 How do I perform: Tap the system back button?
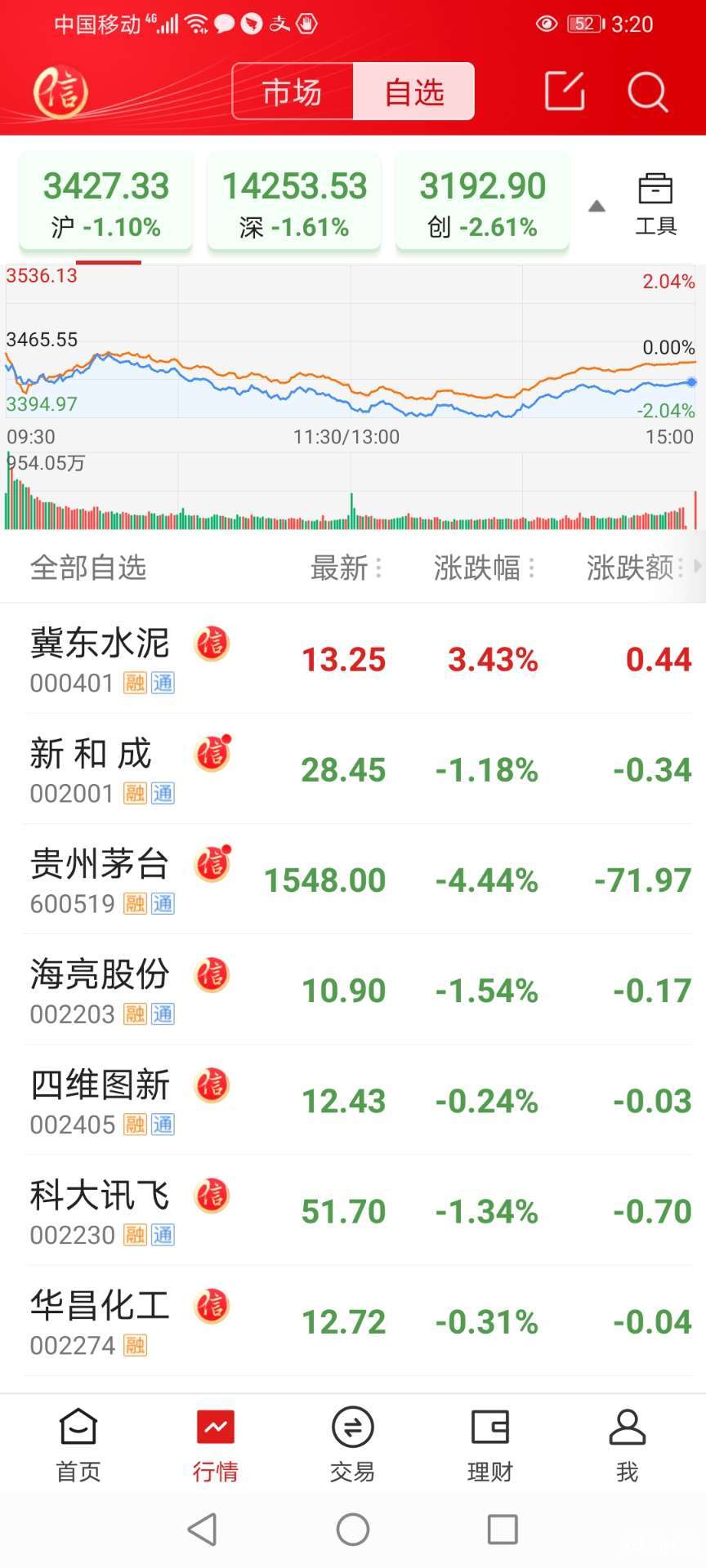click(x=203, y=1529)
